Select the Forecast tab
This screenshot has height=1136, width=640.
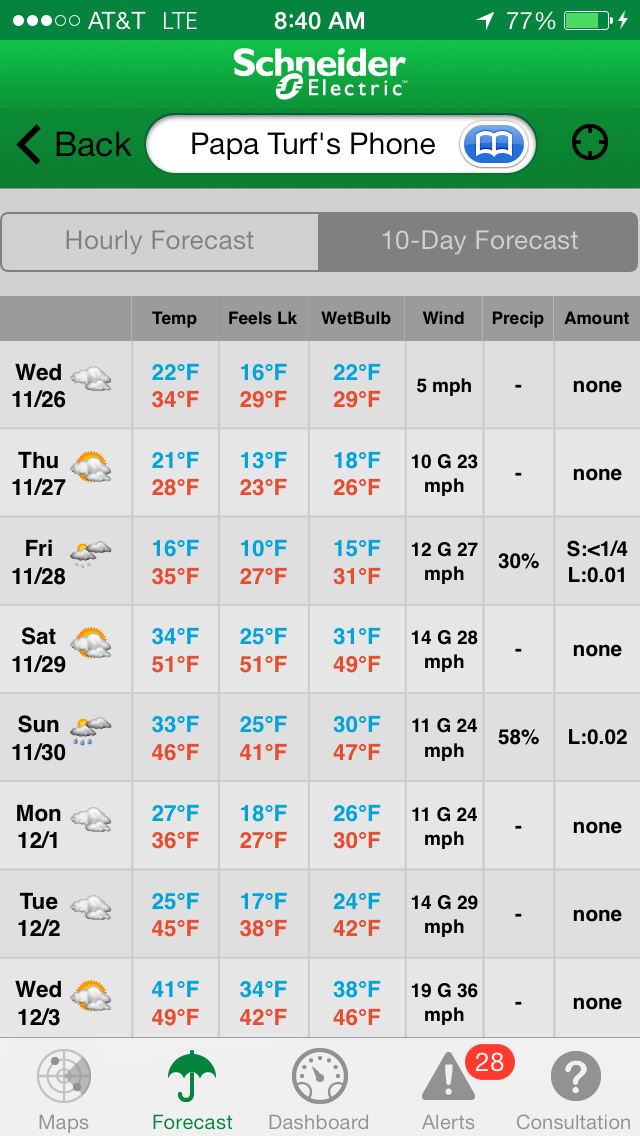[192, 1090]
